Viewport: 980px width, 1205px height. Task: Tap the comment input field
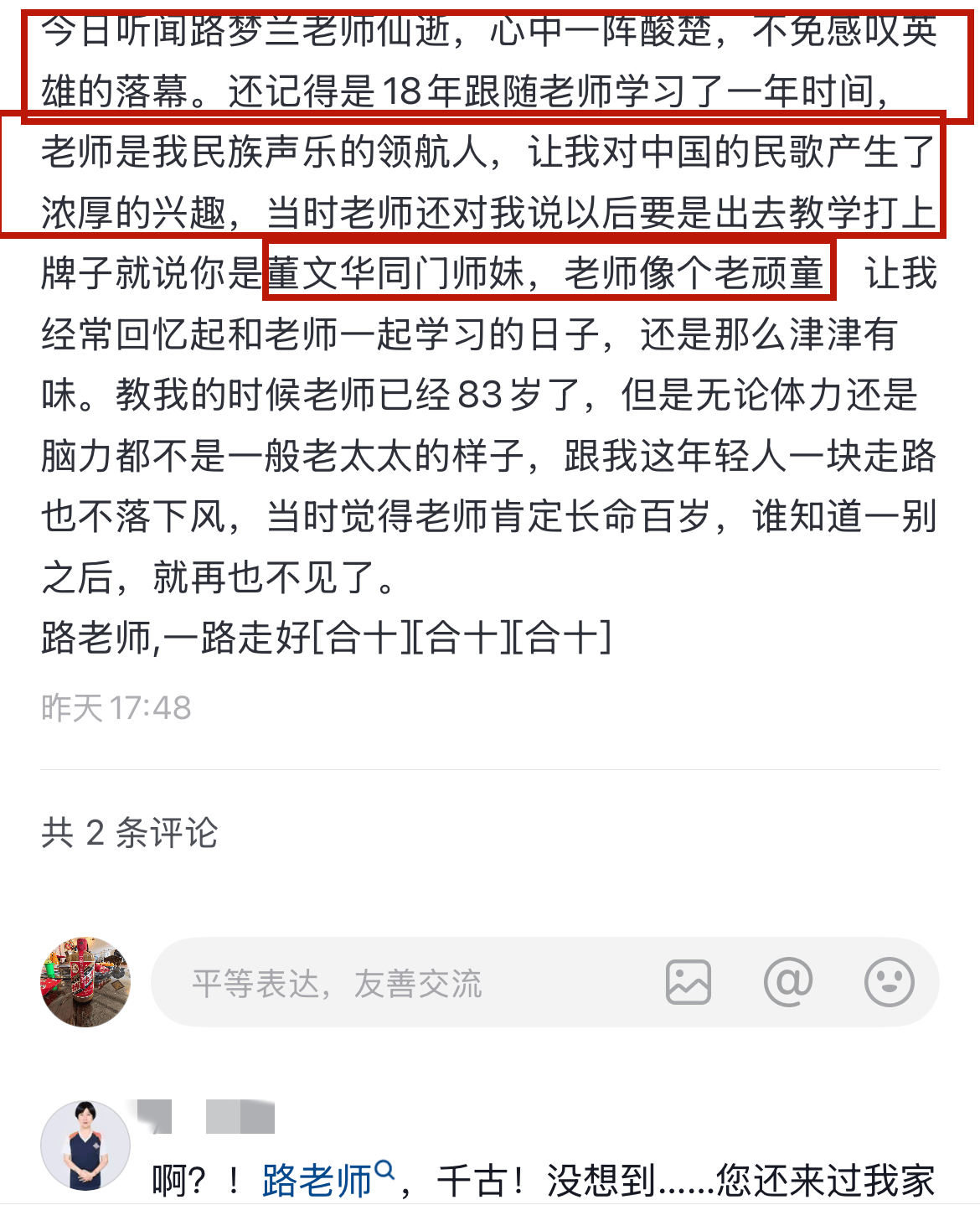point(402,983)
